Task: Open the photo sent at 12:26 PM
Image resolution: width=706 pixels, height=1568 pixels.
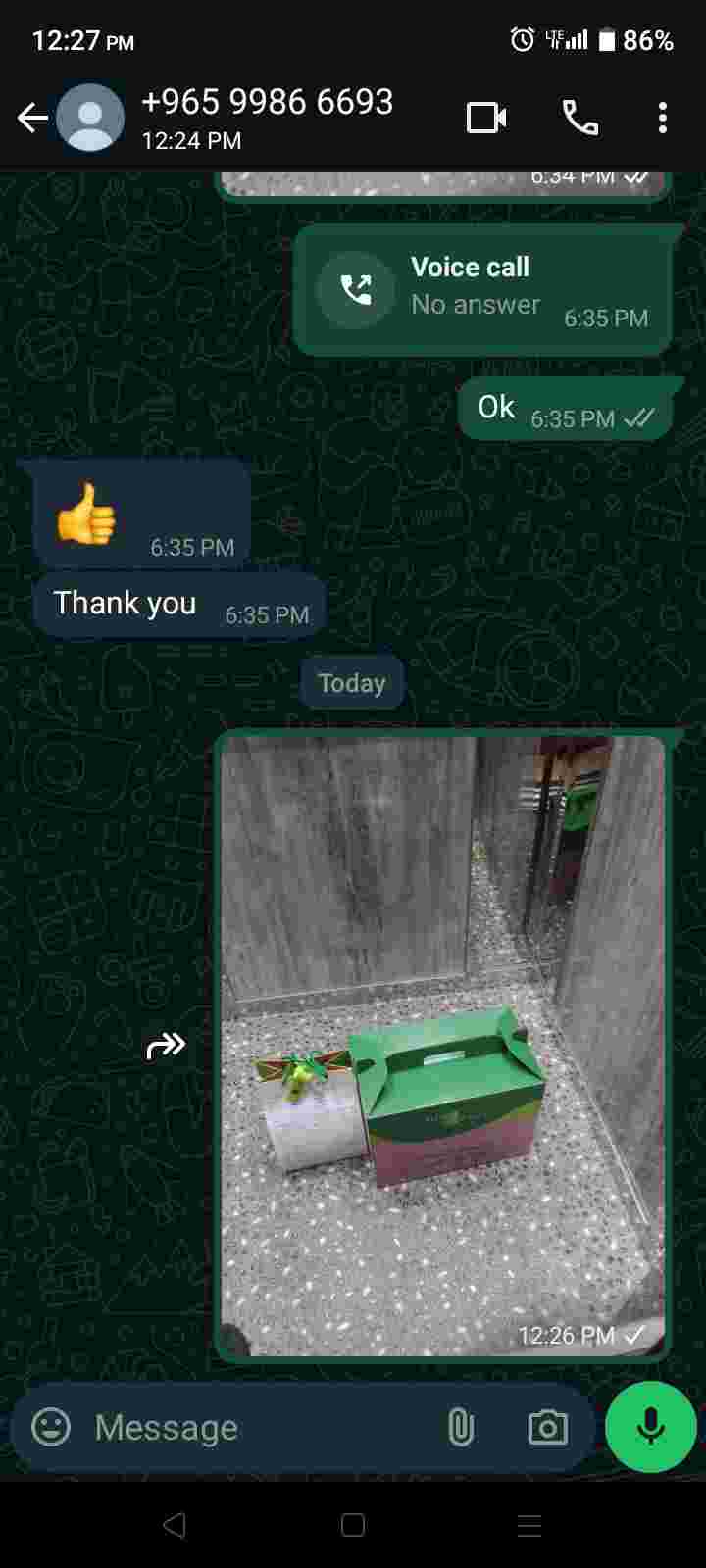Action: point(442,1046)
